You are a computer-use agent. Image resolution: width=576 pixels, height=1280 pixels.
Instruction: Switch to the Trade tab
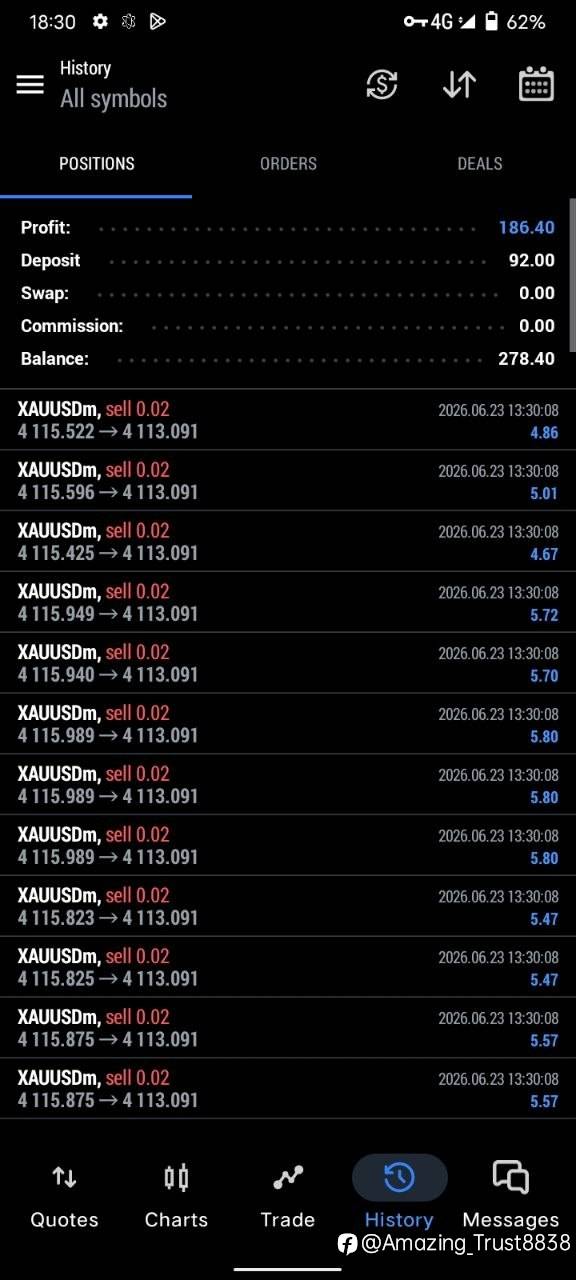pyautogui.click(x=288, y=1195)
